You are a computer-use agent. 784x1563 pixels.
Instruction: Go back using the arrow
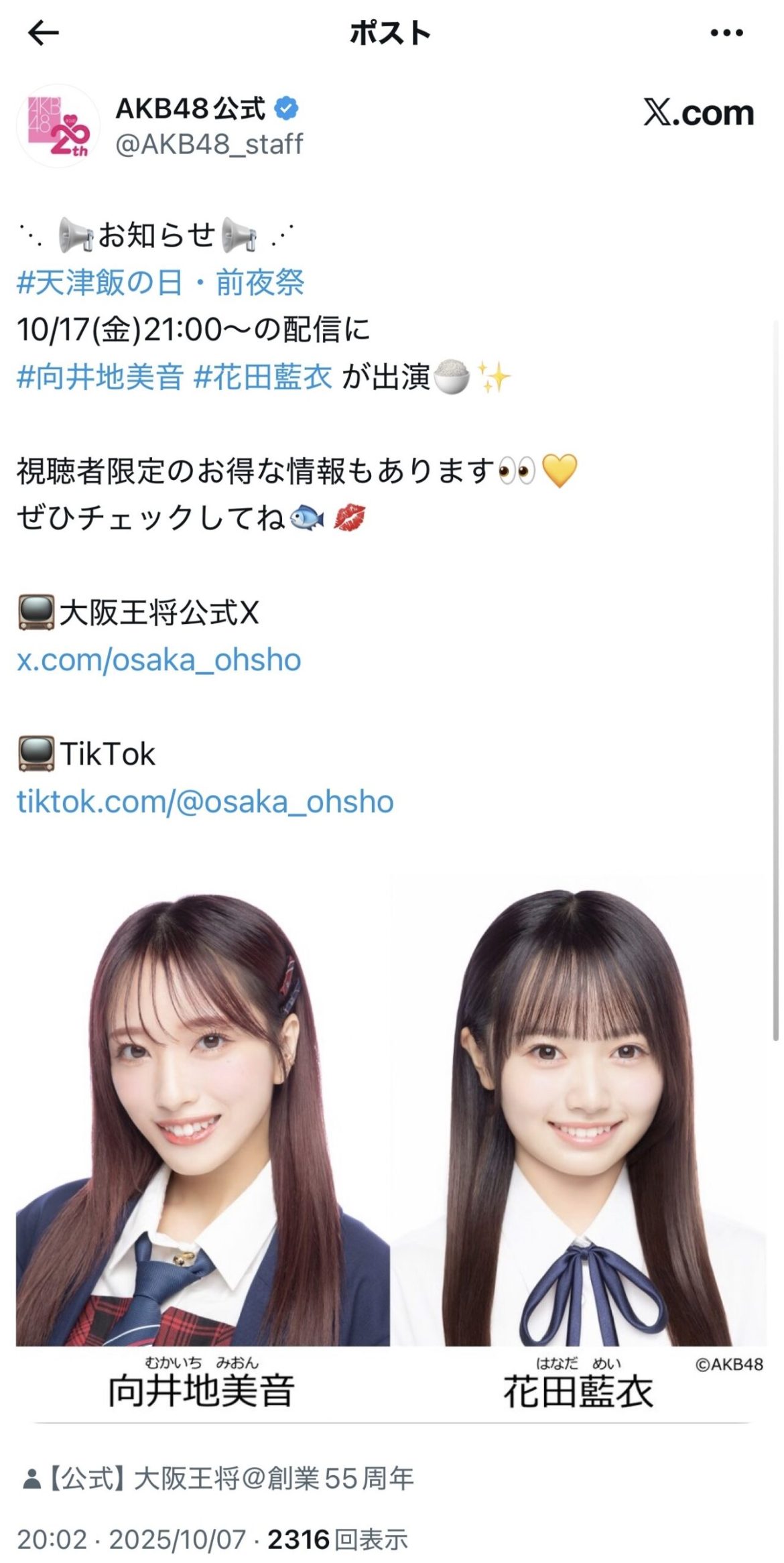tap(44, 33)
